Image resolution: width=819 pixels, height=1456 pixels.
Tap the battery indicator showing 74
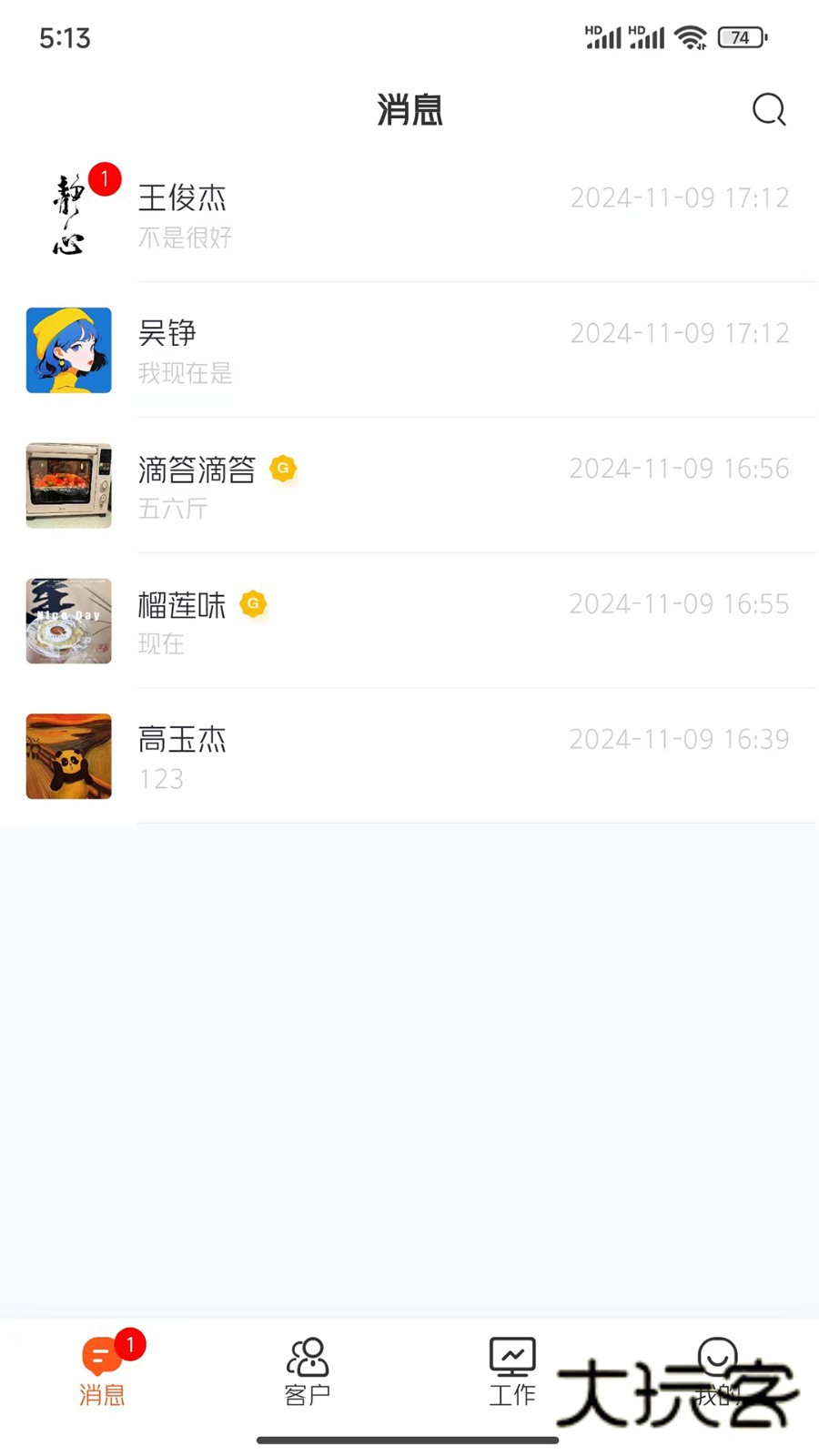(741, 37)
